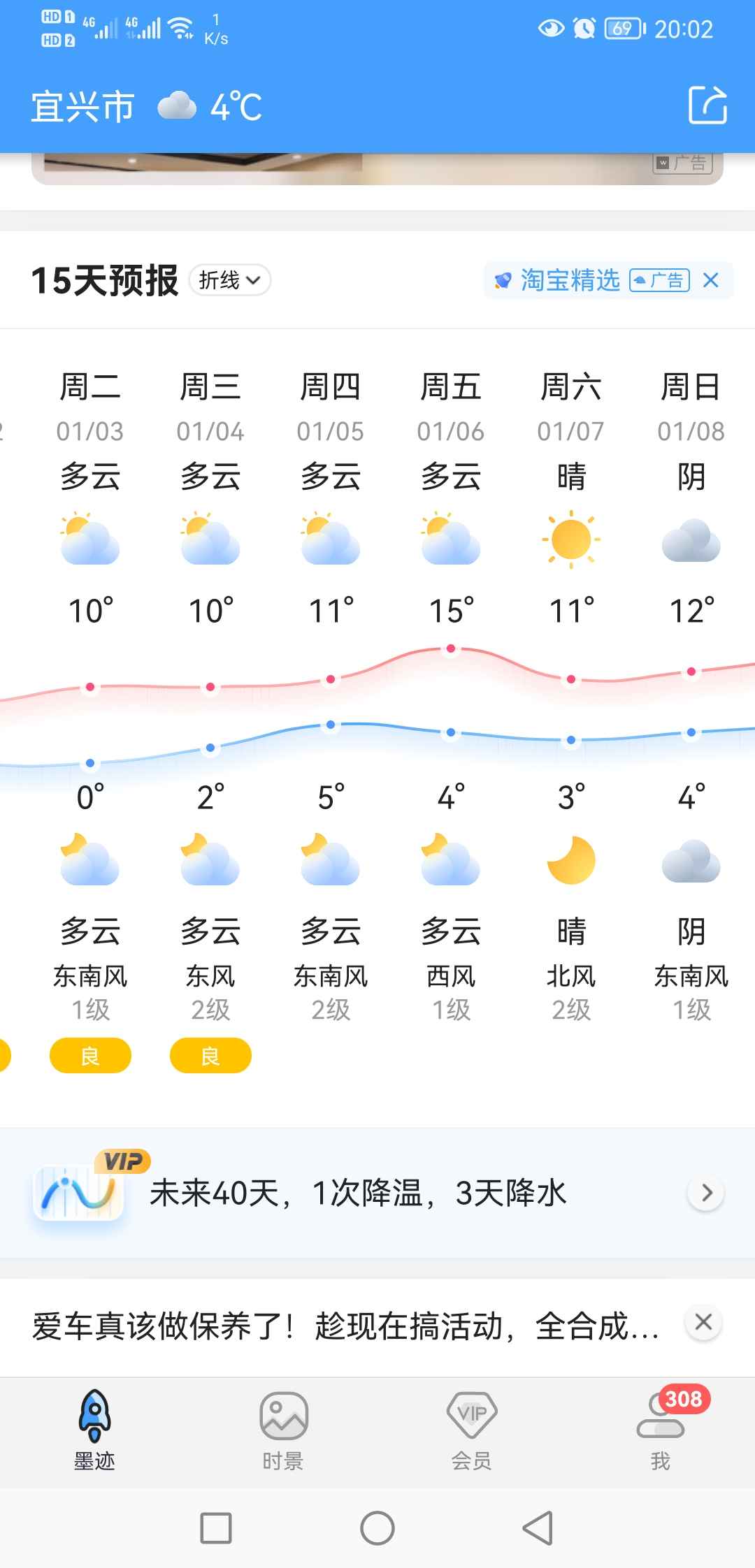The height and width of the screenshot is (1568, 755).
Task: Go to the system home screen
Action: click(377, 1527)
